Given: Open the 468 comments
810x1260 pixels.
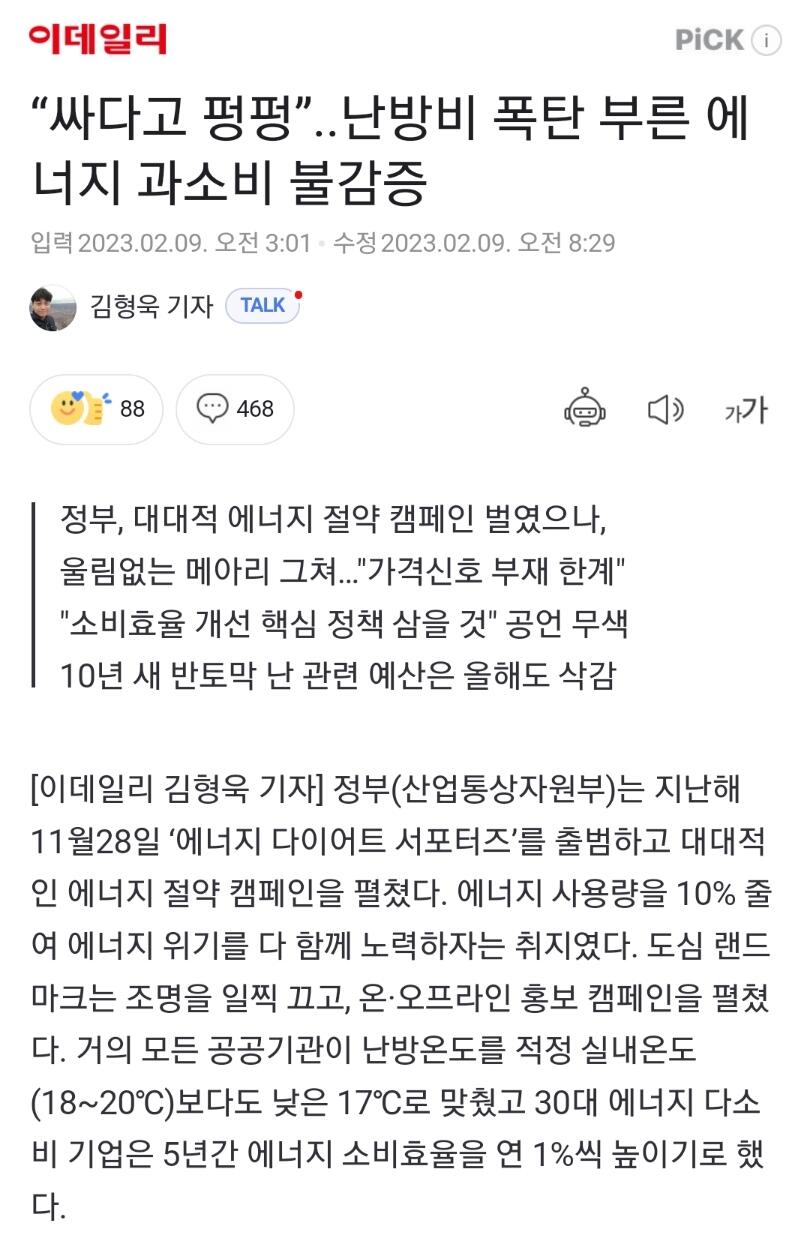Looking at the screenshot, I should pyautogui.click(x=235, y=409).
